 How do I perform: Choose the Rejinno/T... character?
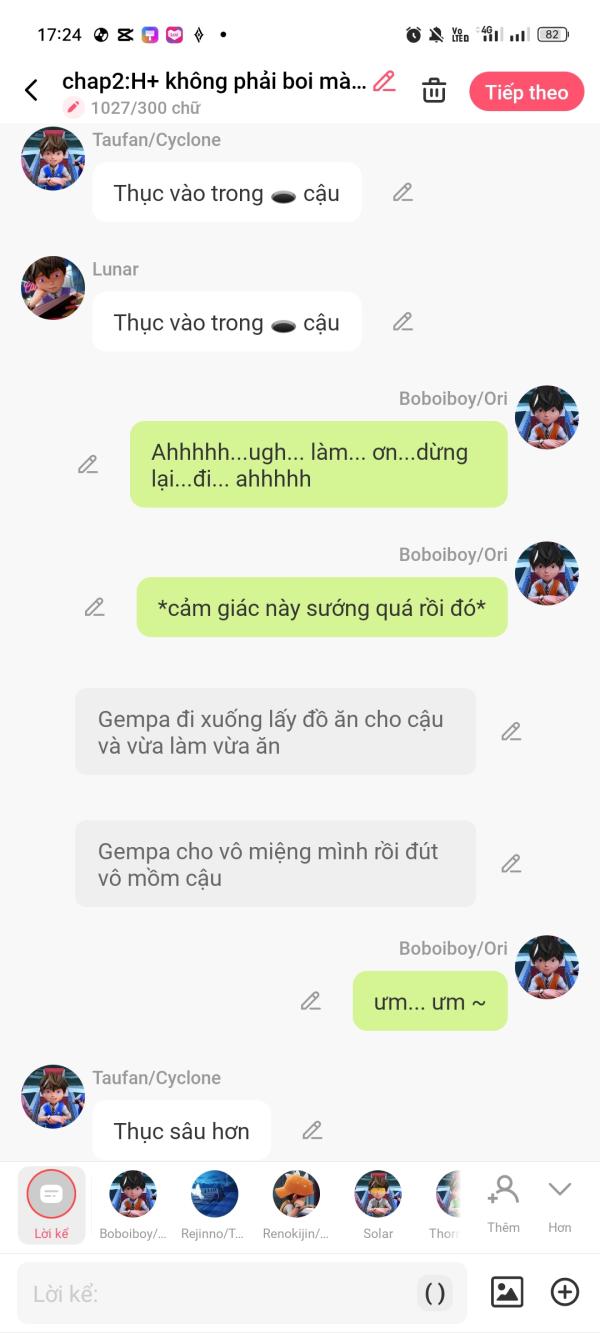(214, 1205)
